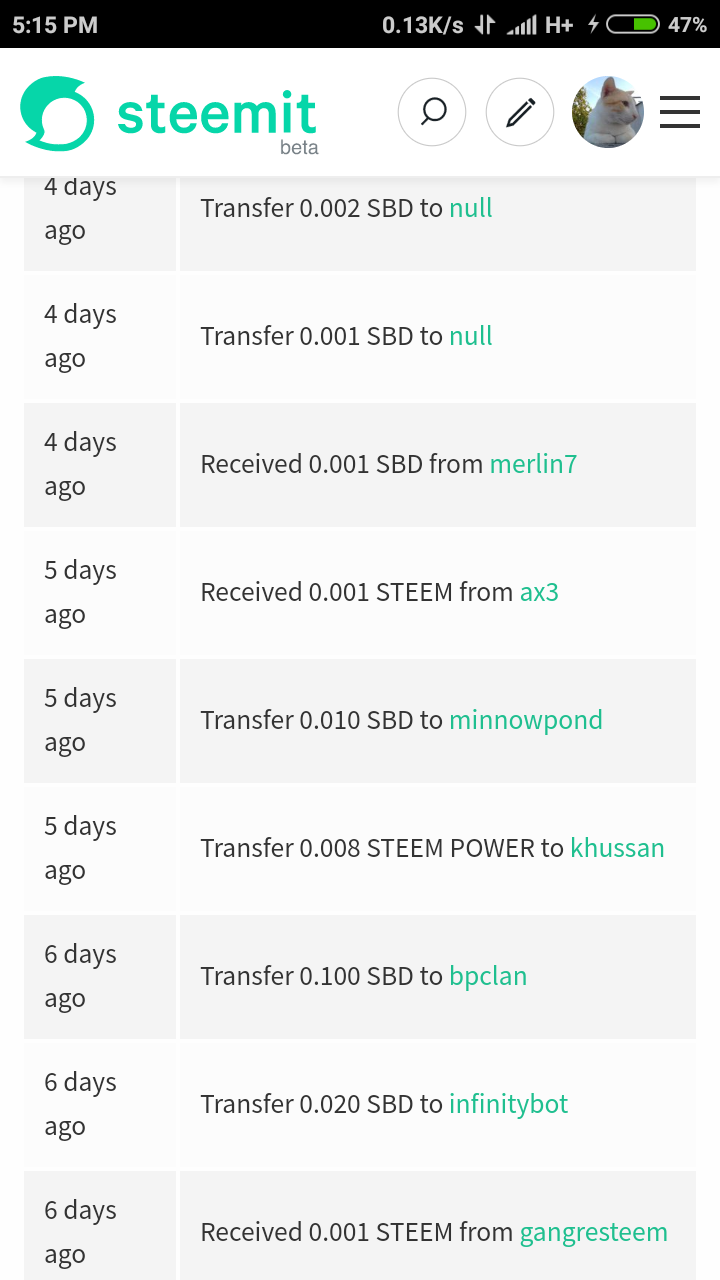The image size is (720, 1280).
Task: Go to the Steemit home logo
Action: pos(169,115)
